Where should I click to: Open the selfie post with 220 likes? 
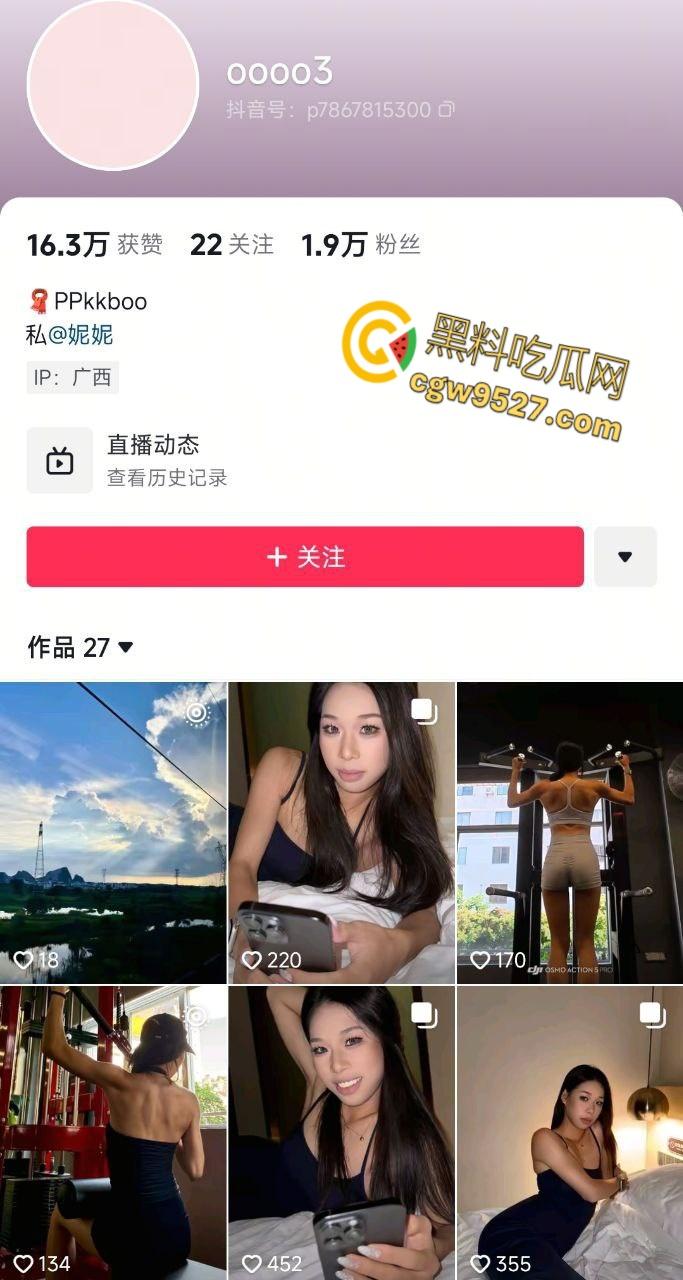(x=341, y=832)
